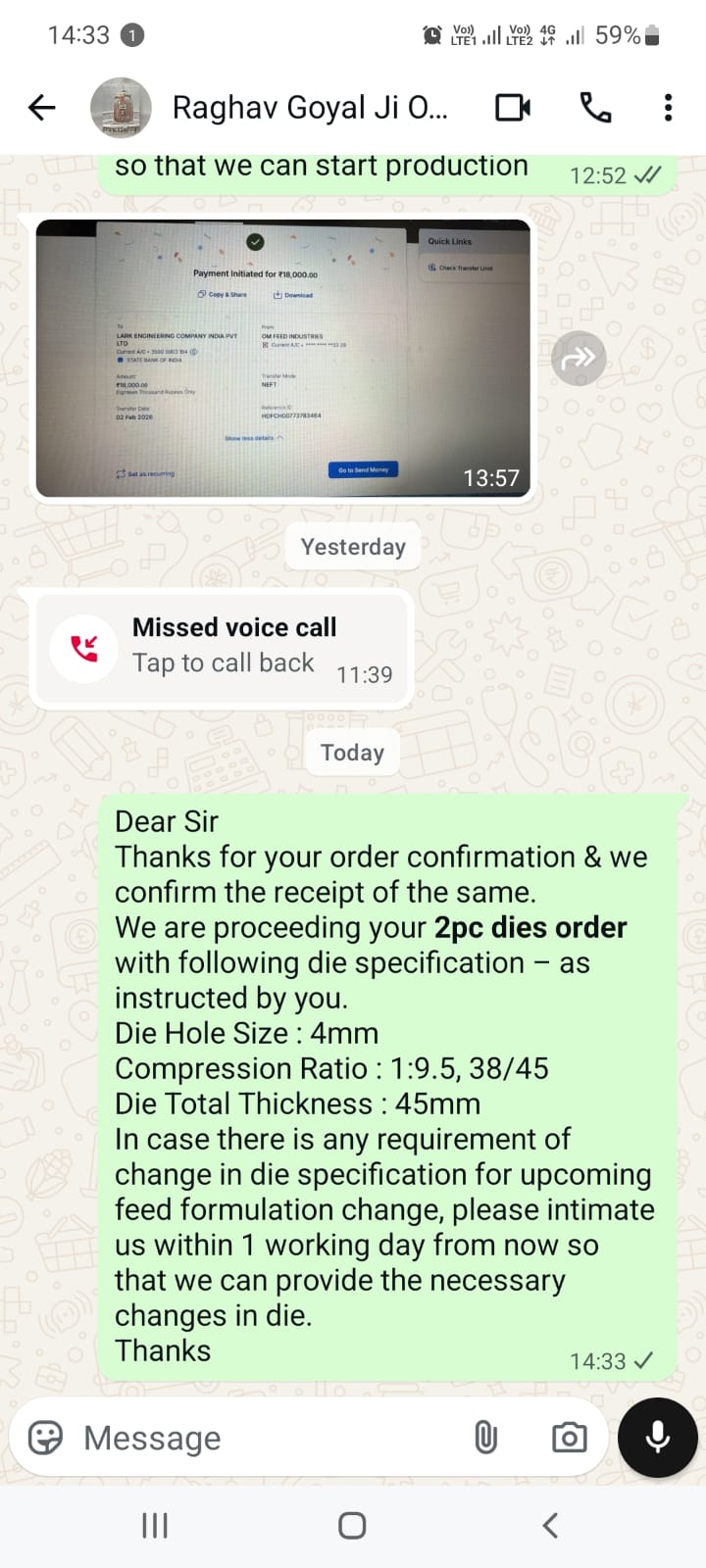The width and height of the screenshot is (706, 1568).
Task: Call back from the missed voice call
Action: click(222, 648)
